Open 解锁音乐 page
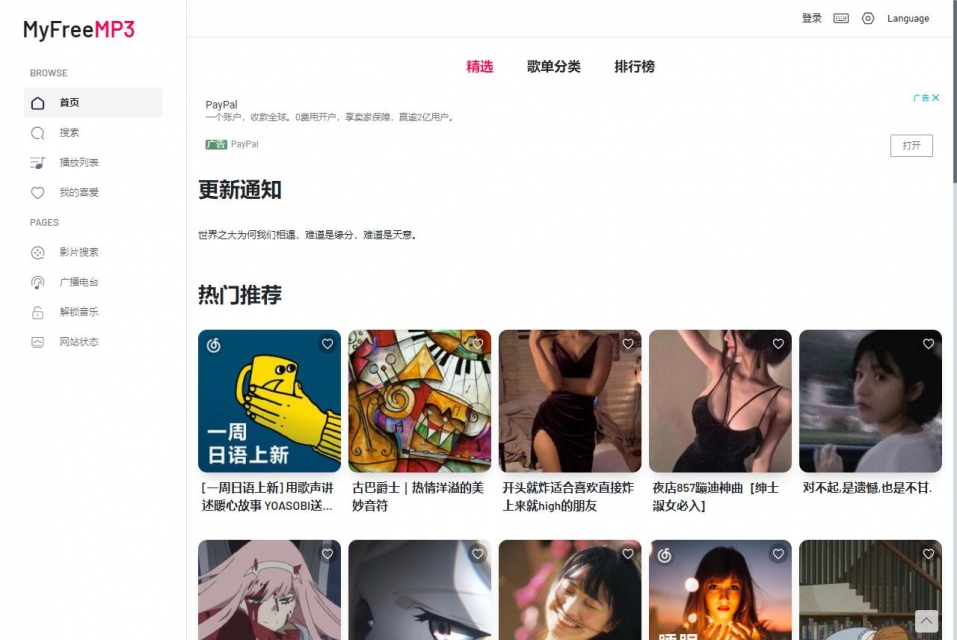 pos(78,313)
